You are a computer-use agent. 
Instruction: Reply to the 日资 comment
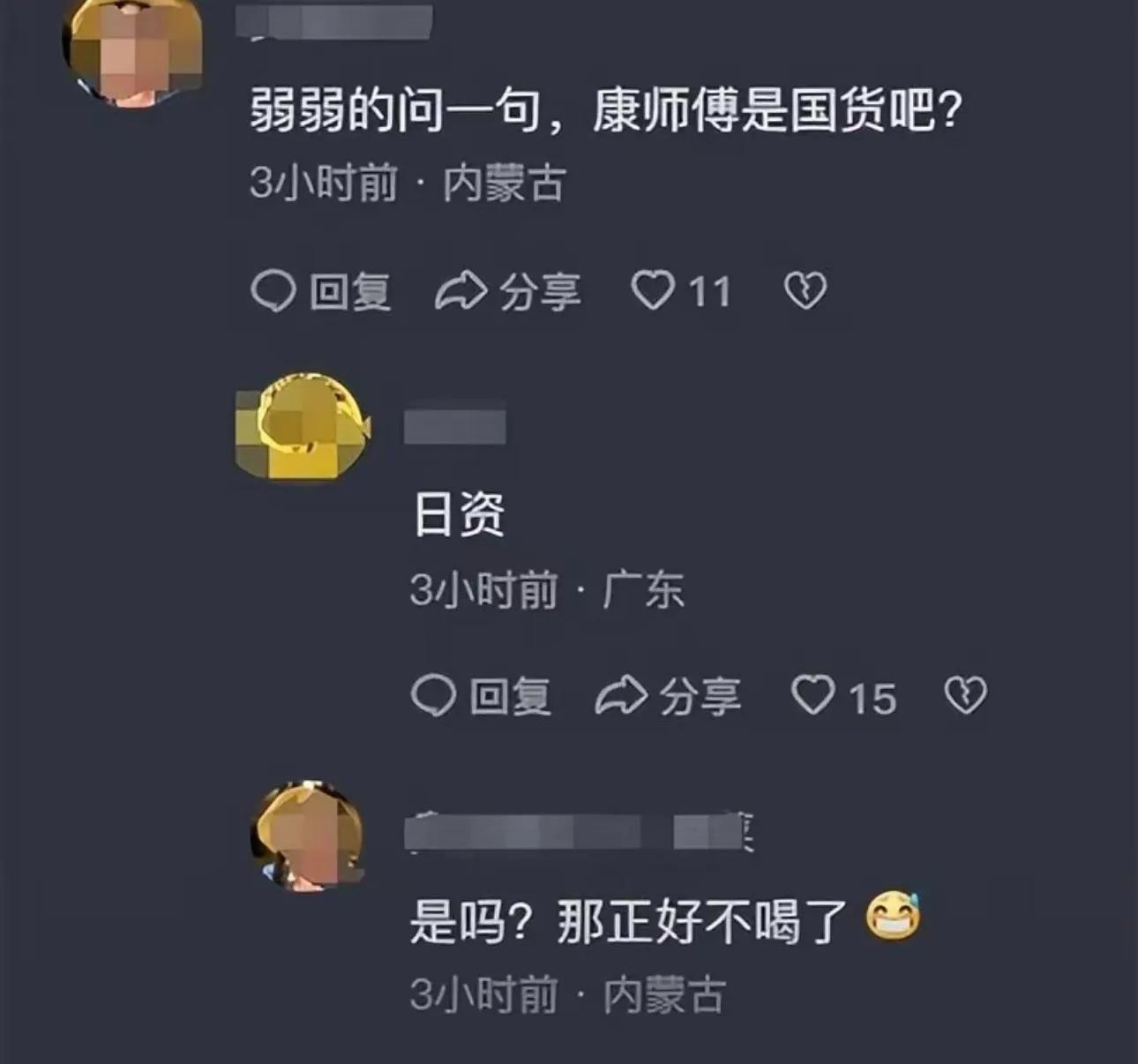(x=482, y=696)
